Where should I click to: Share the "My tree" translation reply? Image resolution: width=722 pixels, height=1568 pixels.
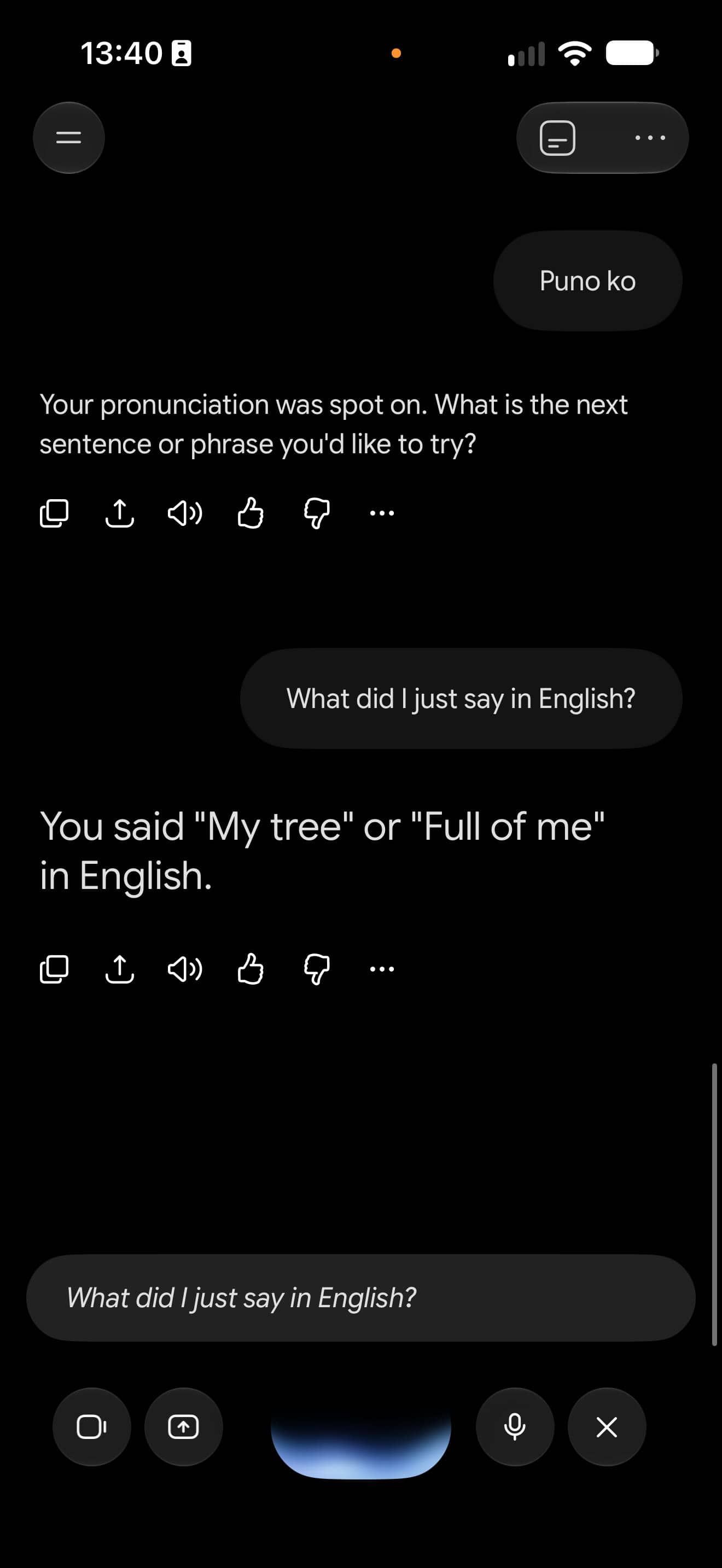click(x=120, y=969)
